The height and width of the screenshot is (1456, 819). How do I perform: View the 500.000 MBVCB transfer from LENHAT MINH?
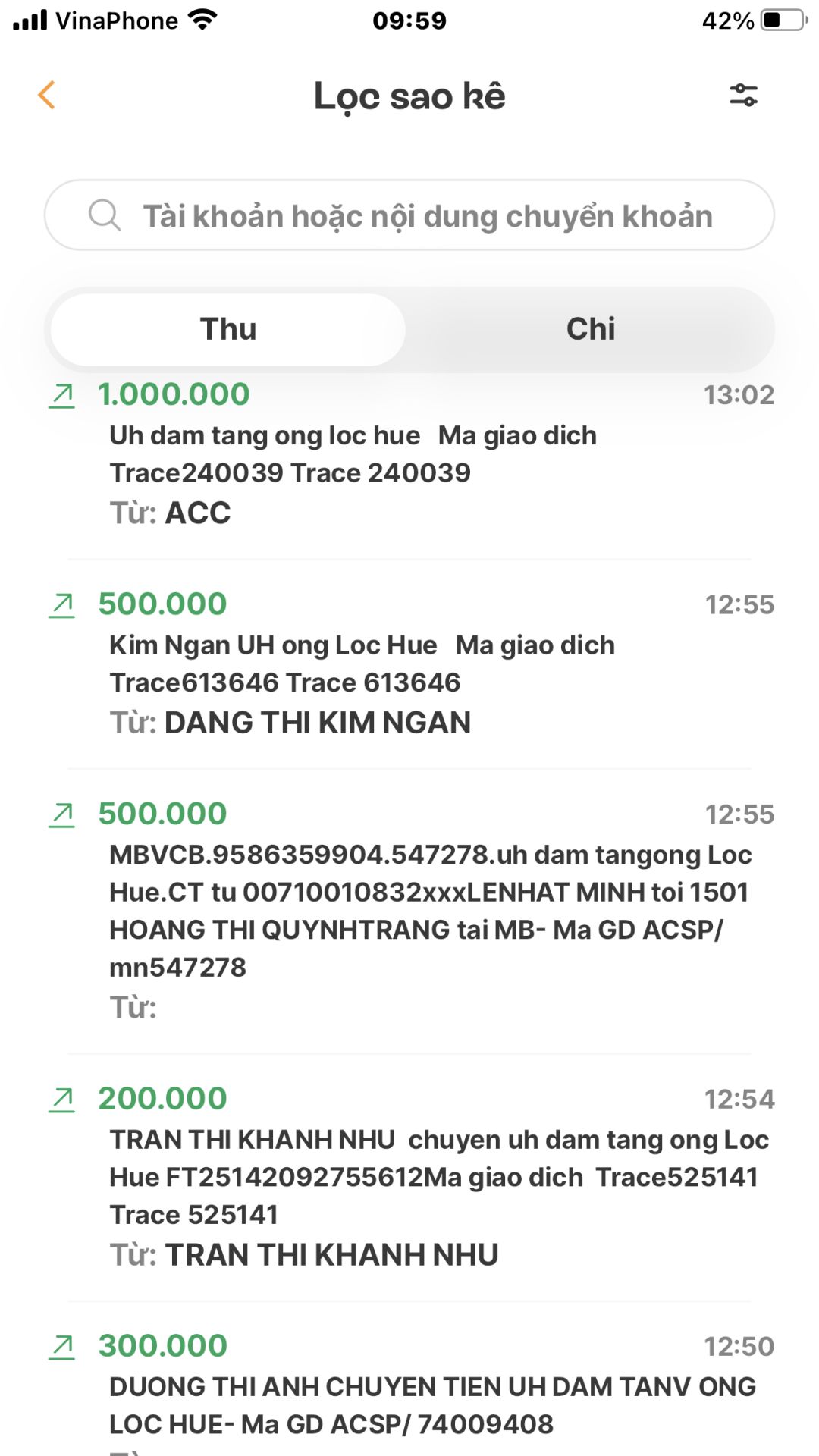(409, 910)
